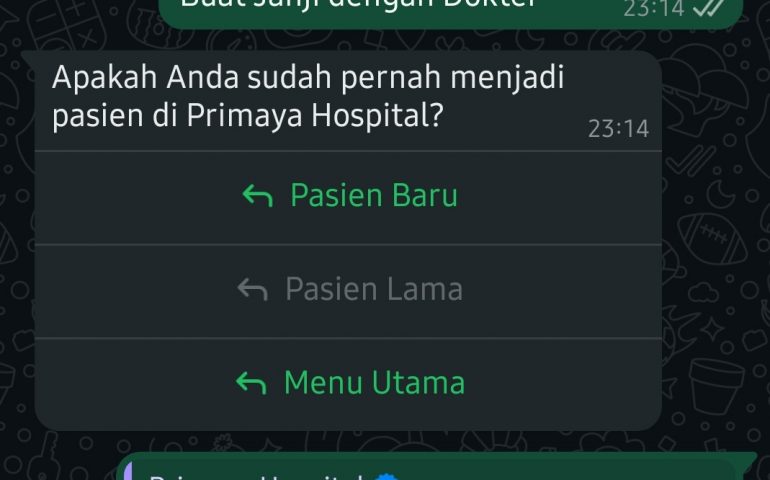Go back to Menu Utama

349,383
